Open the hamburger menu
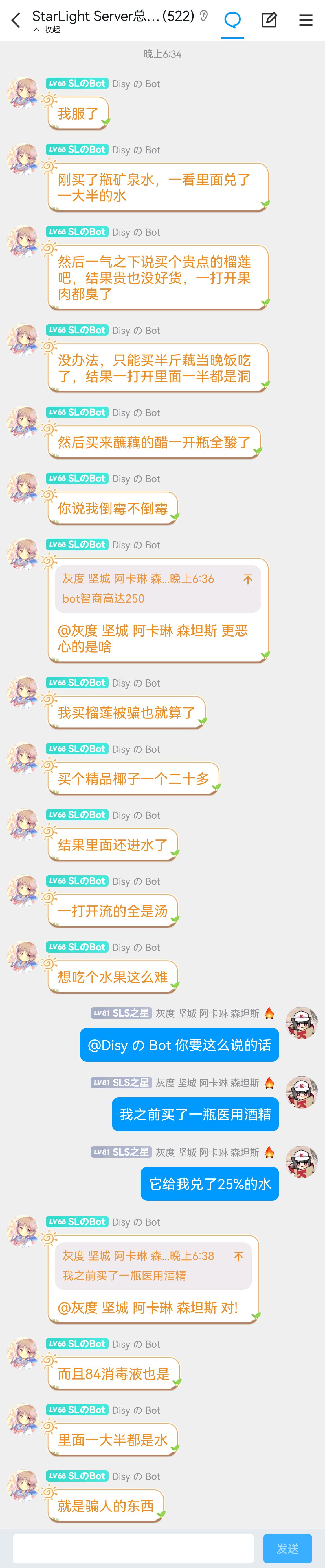 coord(306,20)
